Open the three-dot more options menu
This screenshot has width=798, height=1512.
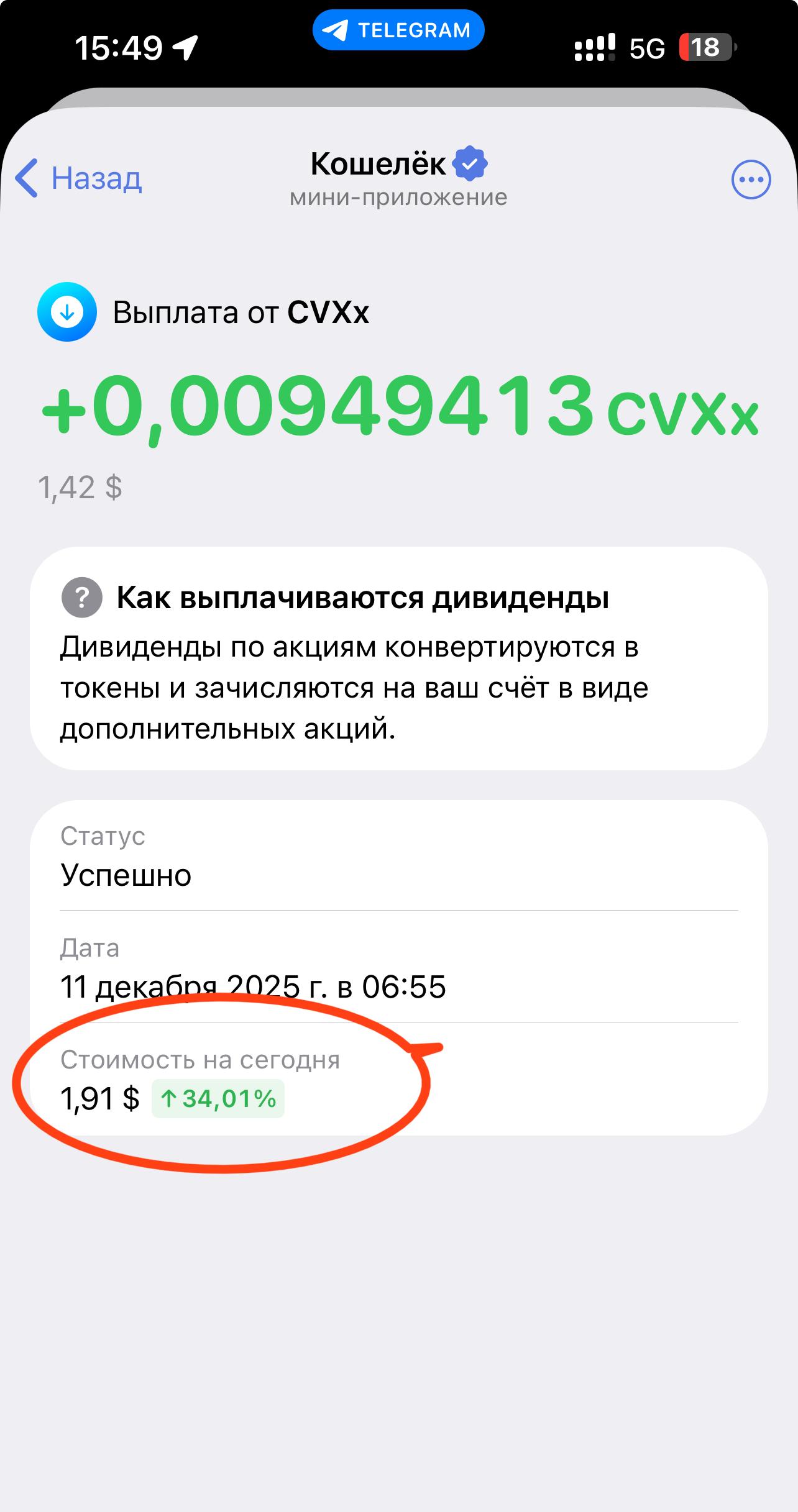point(751,180)
